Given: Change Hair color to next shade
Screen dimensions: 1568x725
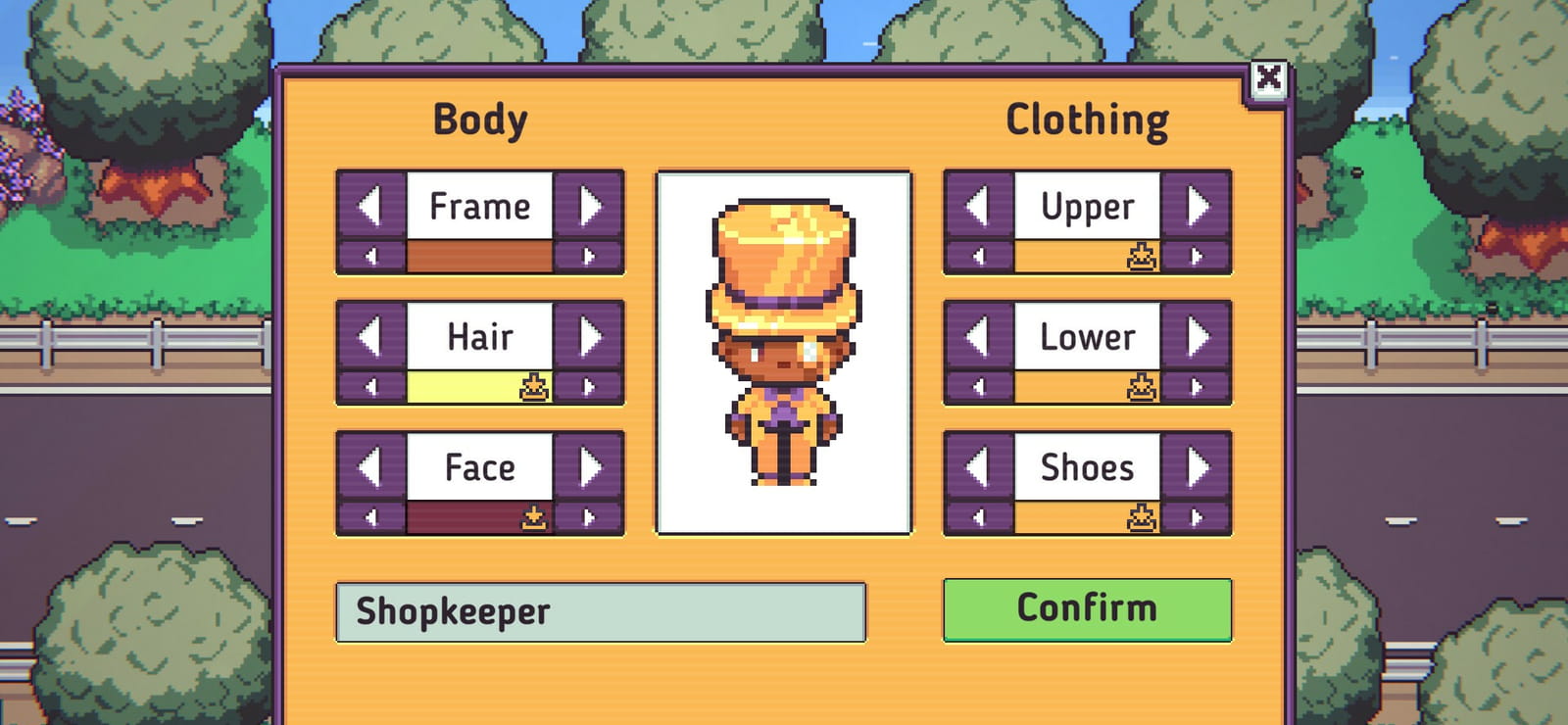Looking at the screenshot, I should click(589, 387).
